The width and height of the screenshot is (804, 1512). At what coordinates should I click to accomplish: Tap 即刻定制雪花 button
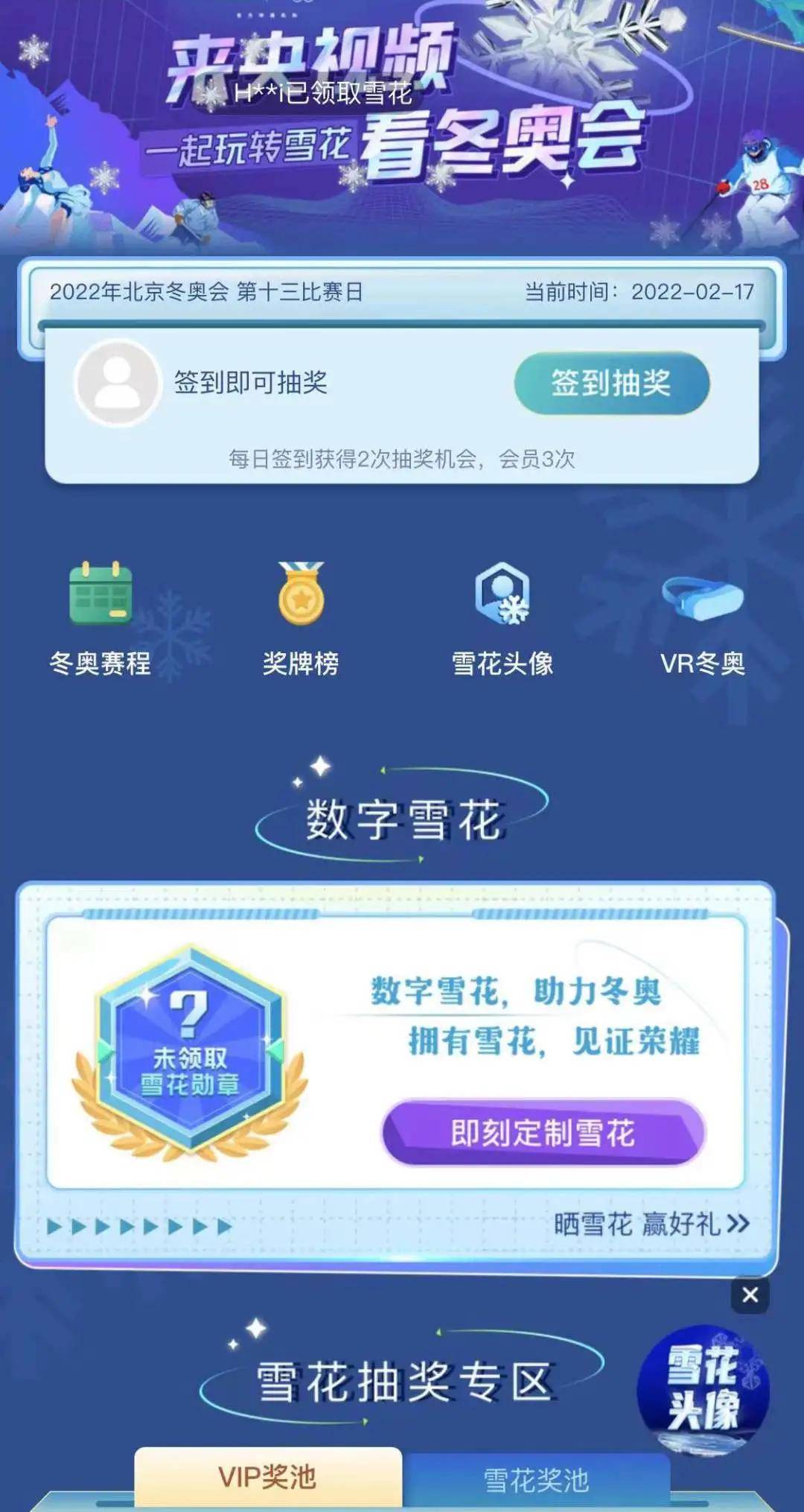(543, 1133)
